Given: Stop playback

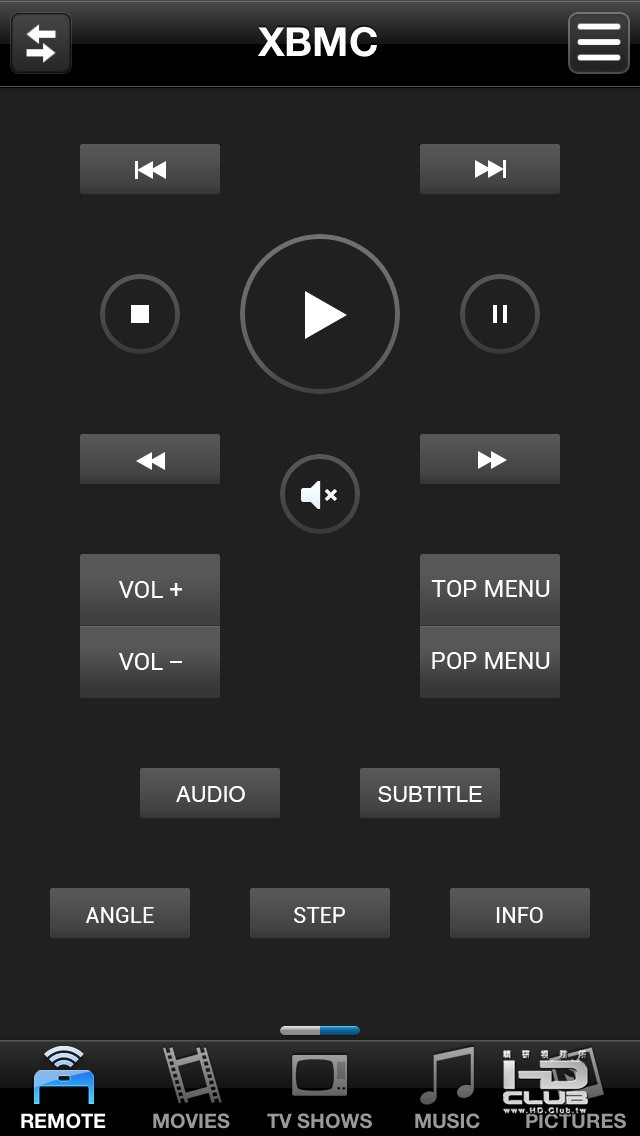Looking at the screenshot, I should click(x=140, y=314).
